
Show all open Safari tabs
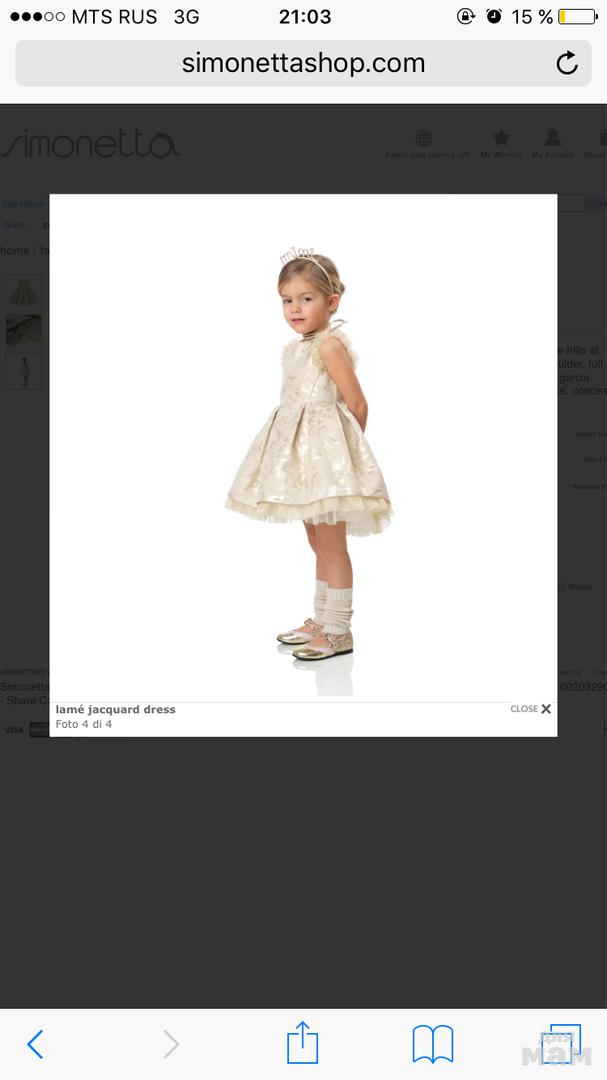[x=565, y=1043]
